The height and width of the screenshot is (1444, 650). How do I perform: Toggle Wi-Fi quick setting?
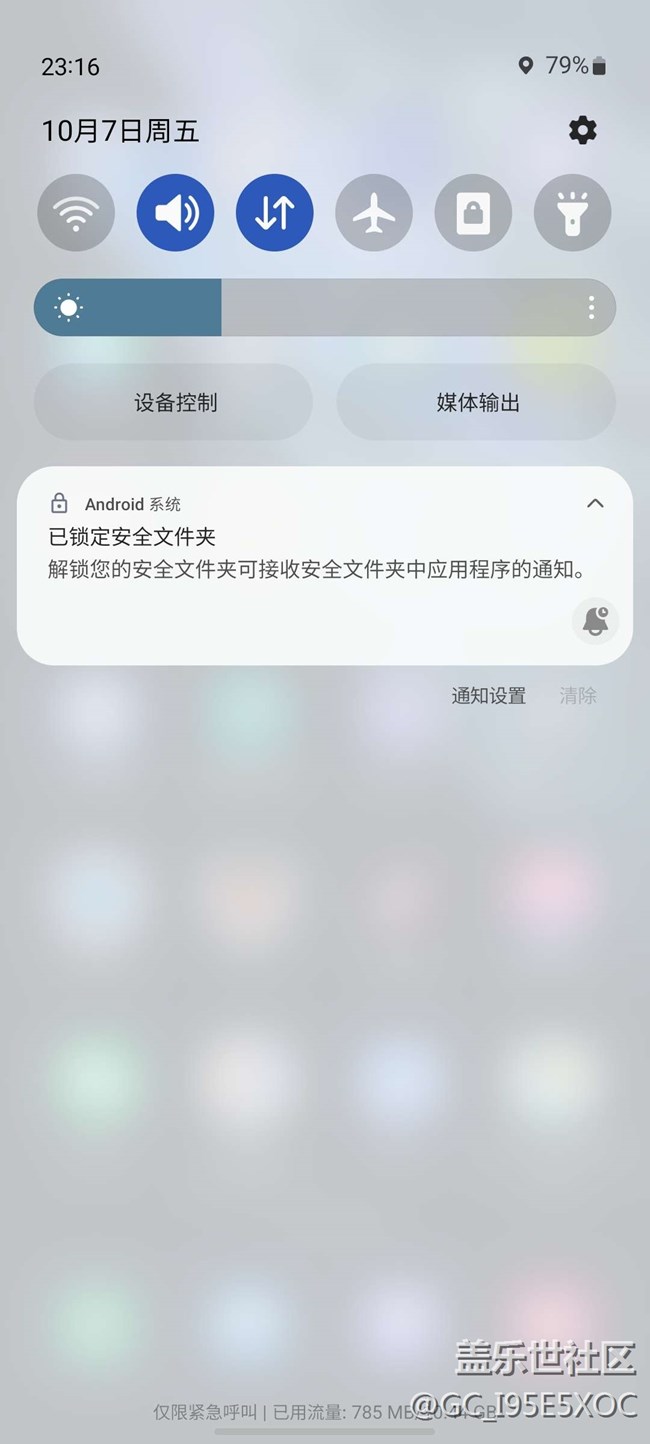[76, 213]
